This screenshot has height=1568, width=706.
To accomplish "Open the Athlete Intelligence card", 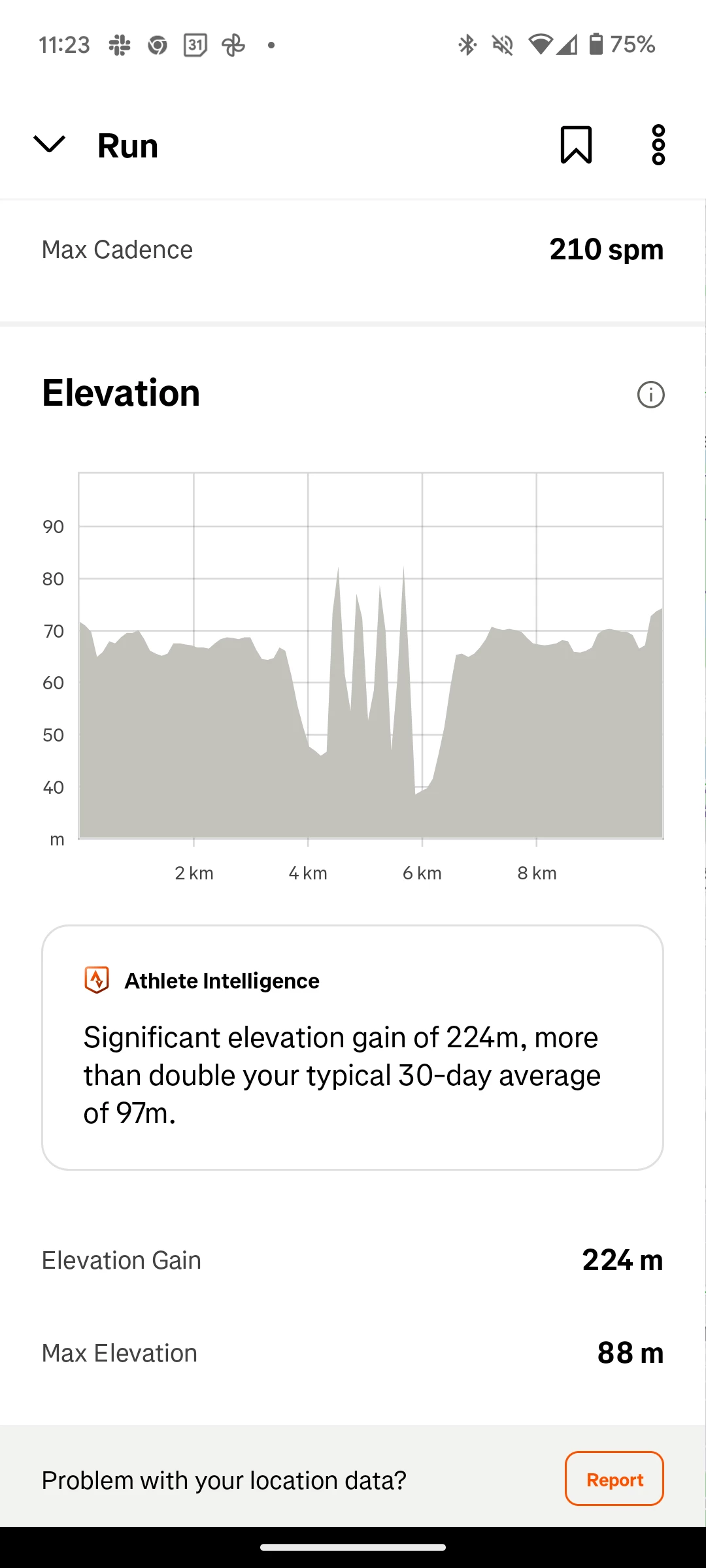I will (x=352, y=1047).
